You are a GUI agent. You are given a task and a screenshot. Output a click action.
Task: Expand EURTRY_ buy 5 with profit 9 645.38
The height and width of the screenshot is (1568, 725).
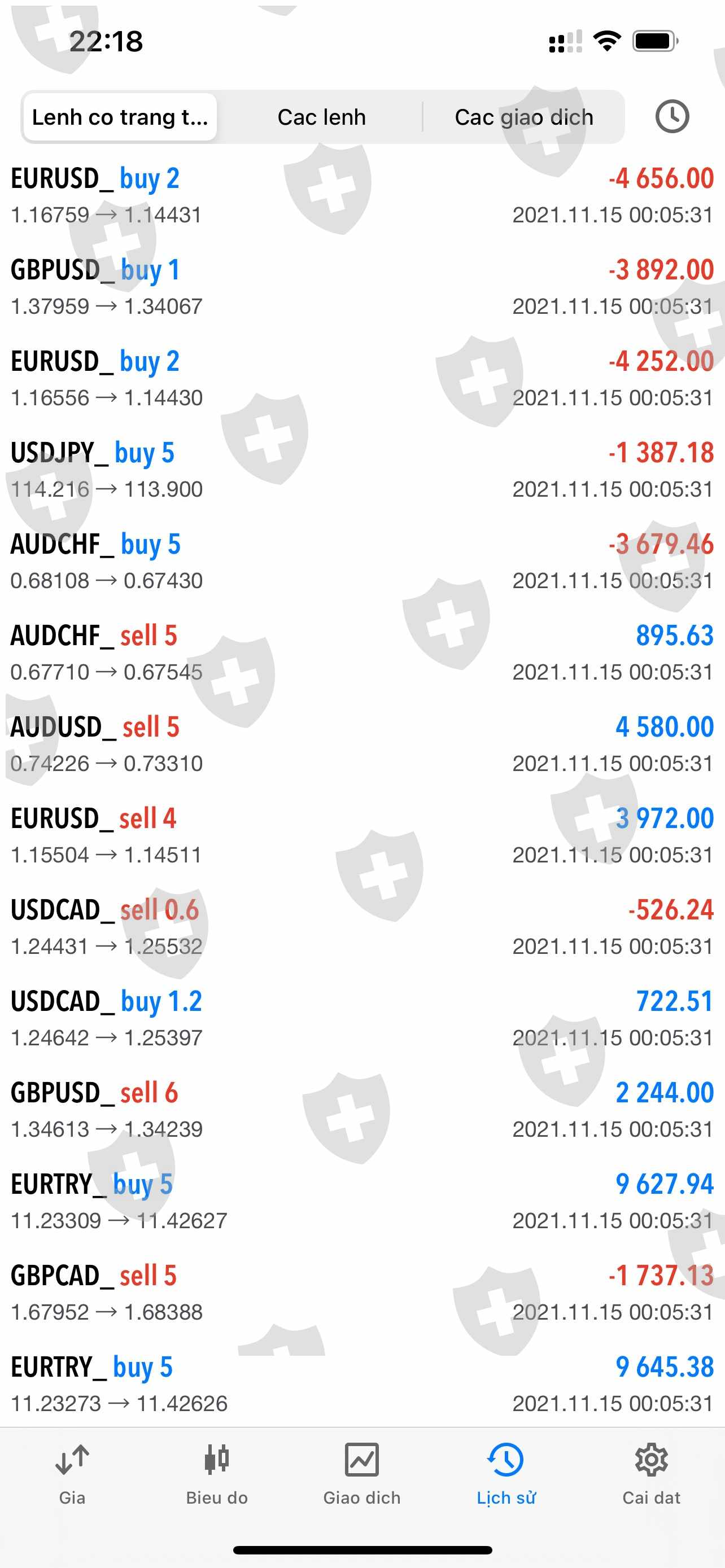tap(362, 1383)
